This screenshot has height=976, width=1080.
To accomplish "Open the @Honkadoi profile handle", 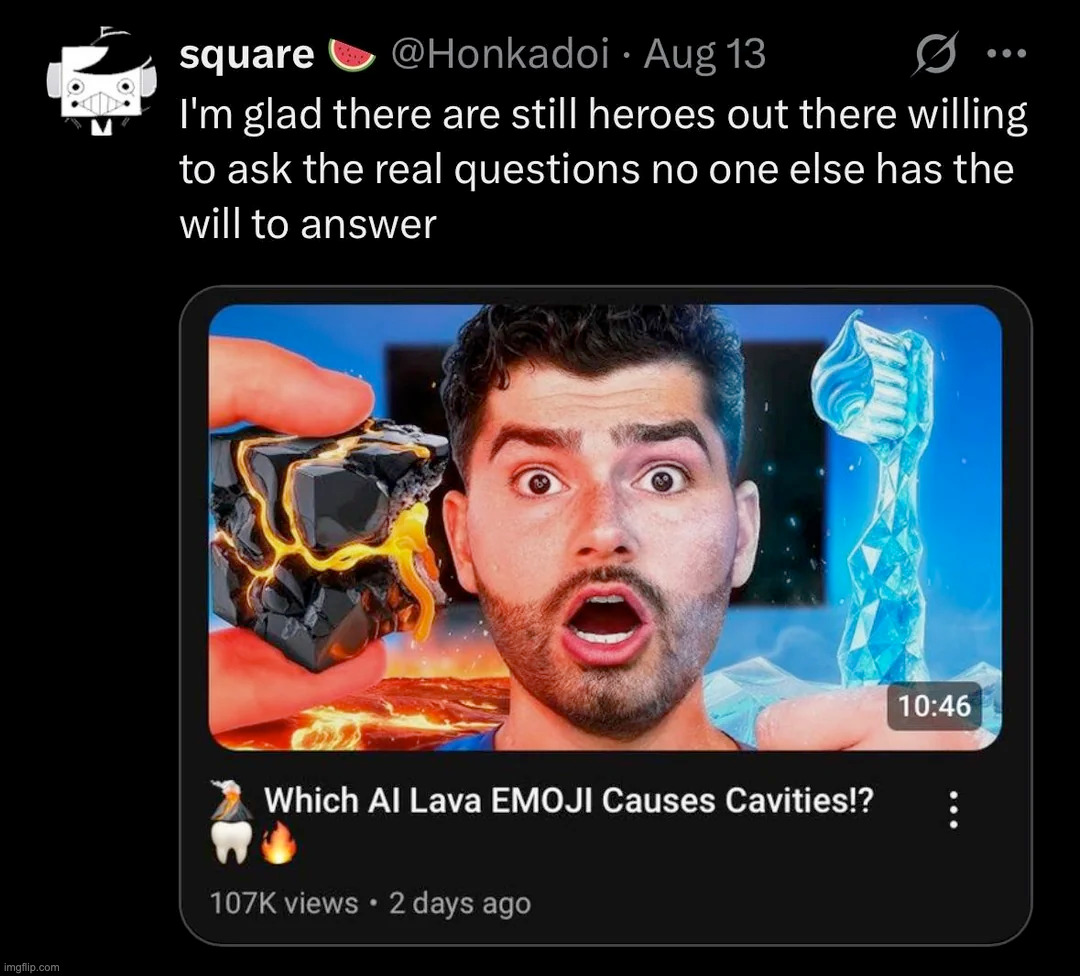I will tap(500, 55).
